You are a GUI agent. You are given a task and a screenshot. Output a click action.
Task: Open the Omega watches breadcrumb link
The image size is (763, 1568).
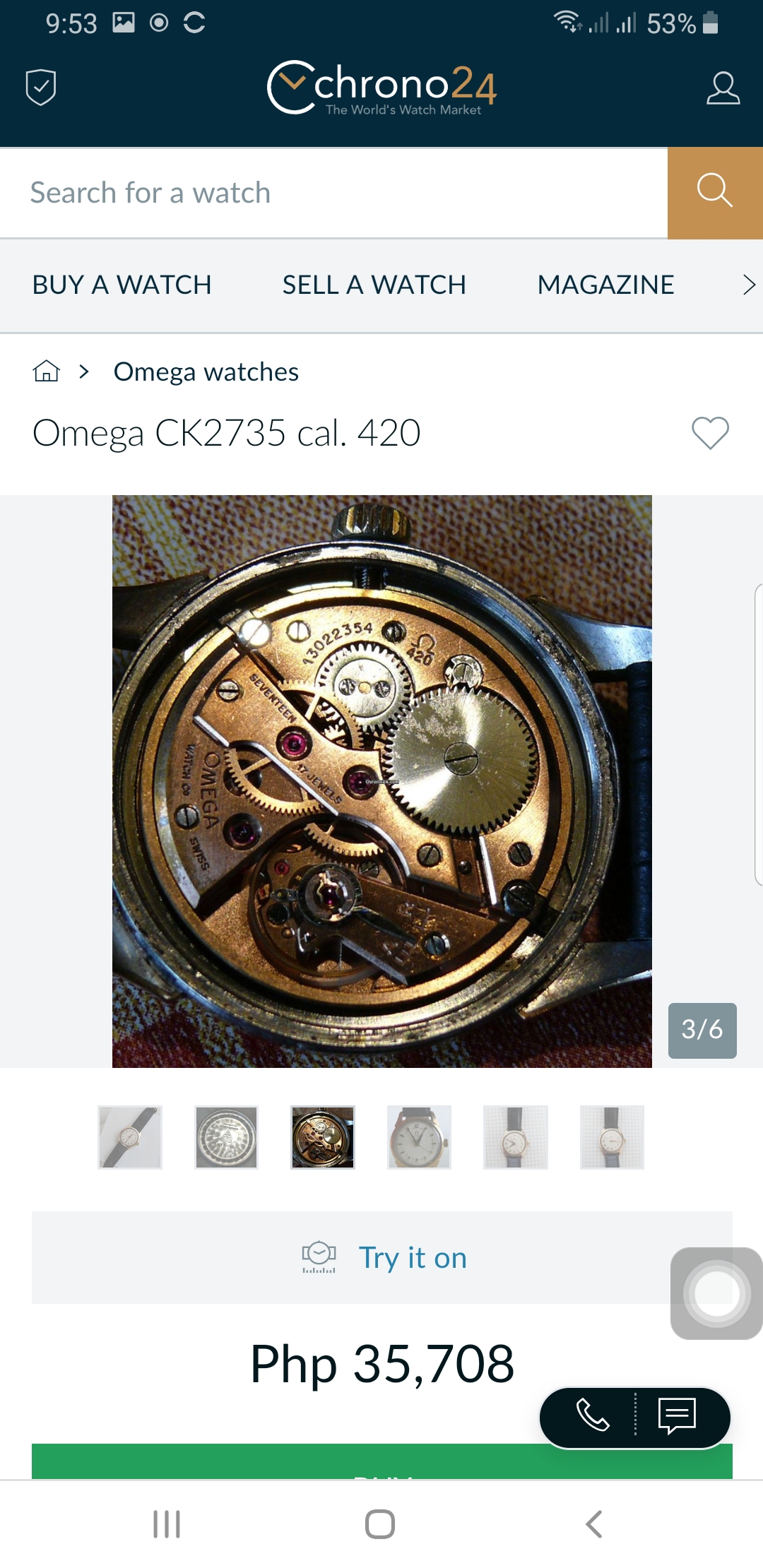point(206,372)
